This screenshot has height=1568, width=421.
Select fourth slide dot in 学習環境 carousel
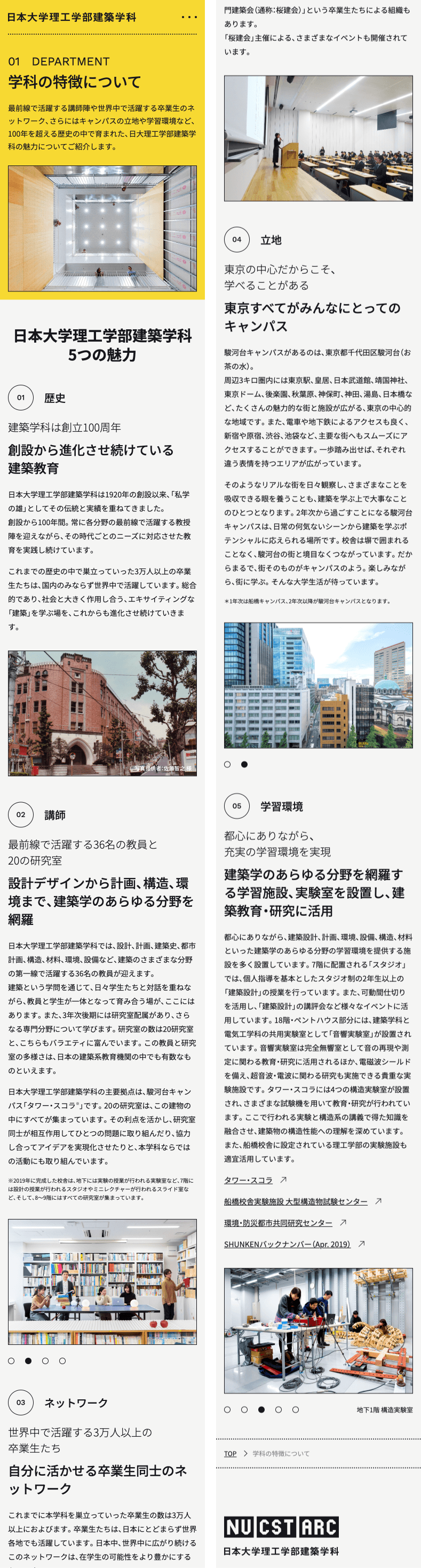[x=278, y=1409]
